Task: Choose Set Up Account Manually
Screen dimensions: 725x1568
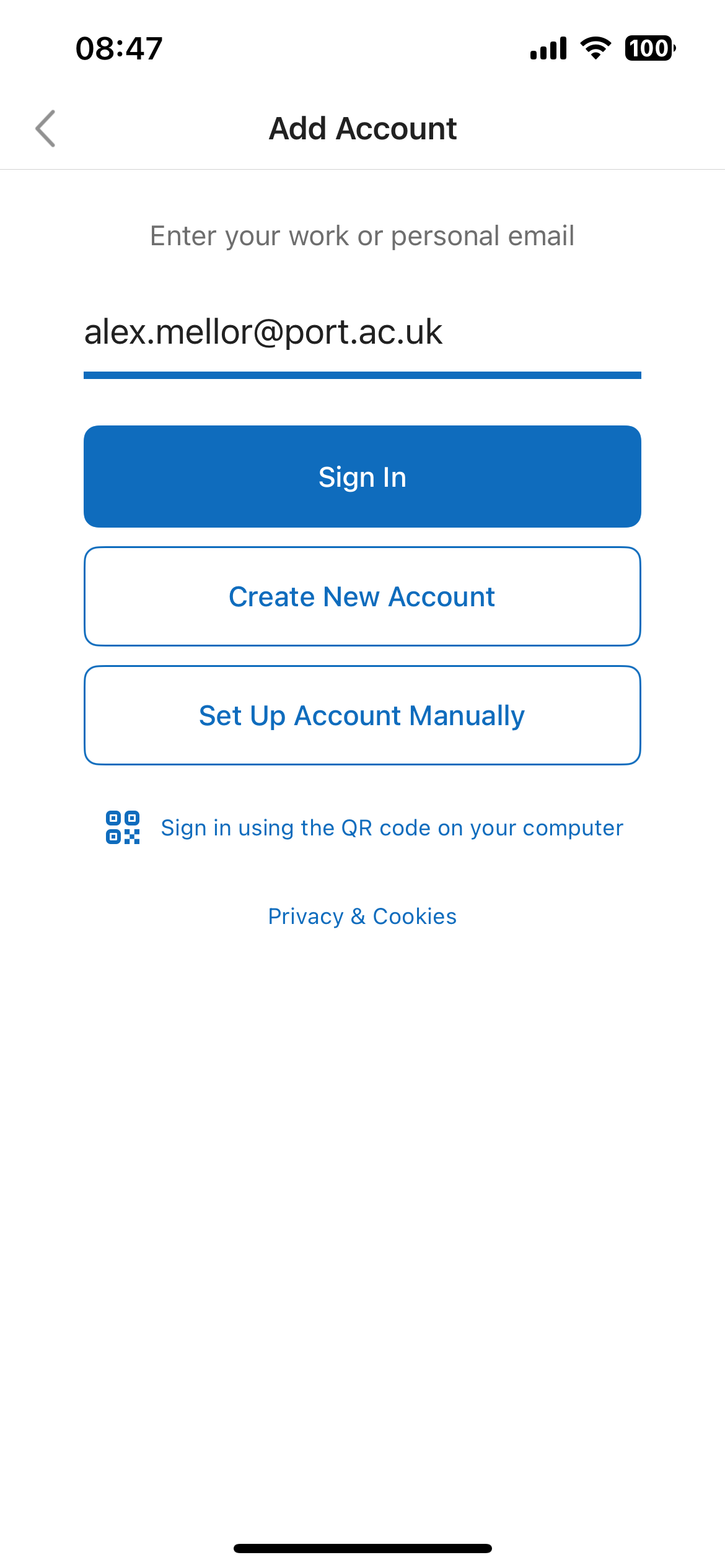Action: click(362, 715)
